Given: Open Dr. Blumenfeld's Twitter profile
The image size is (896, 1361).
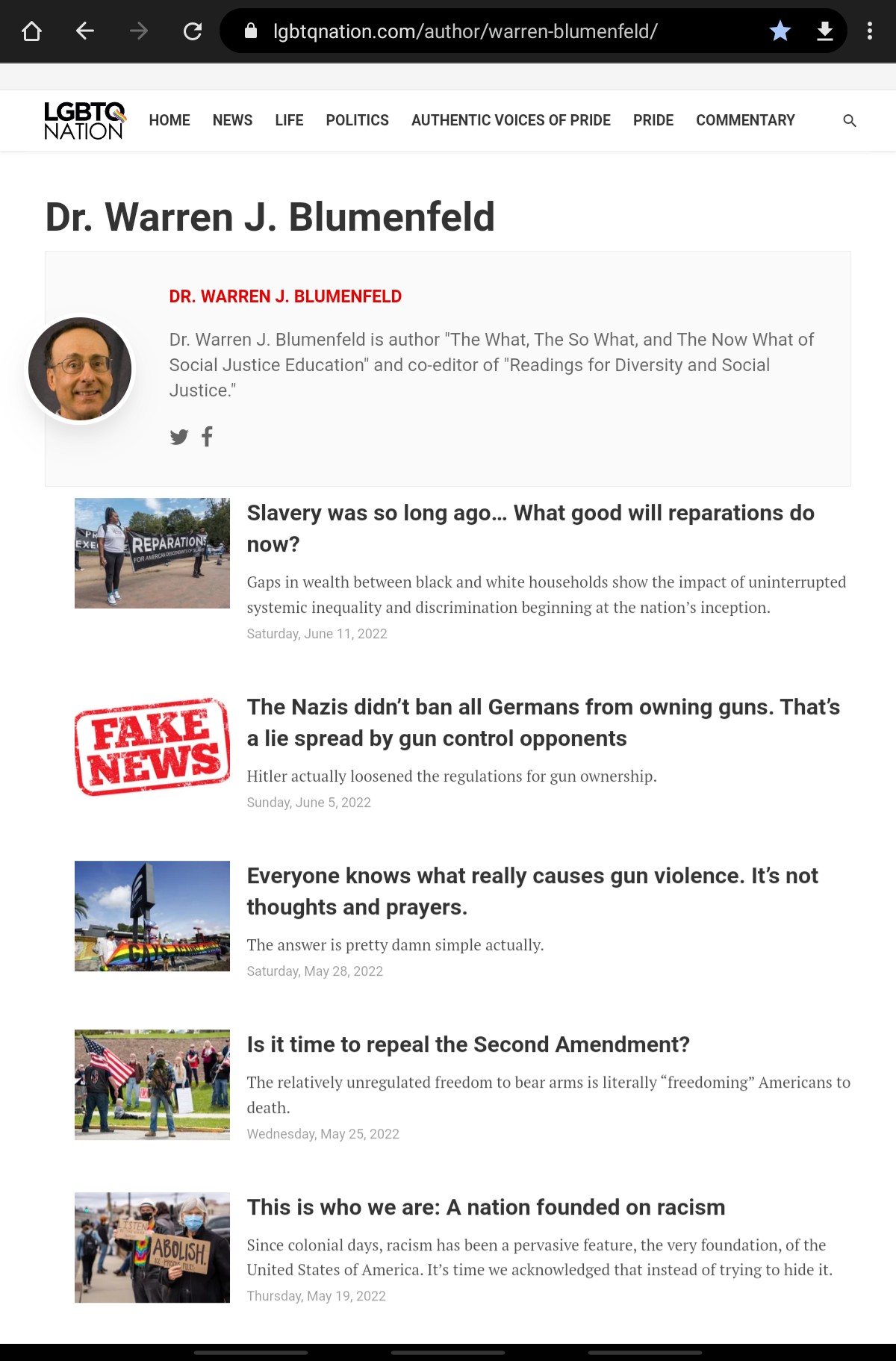Looking at the screenshot, I should pyautogui.click(x=179, y=437).
